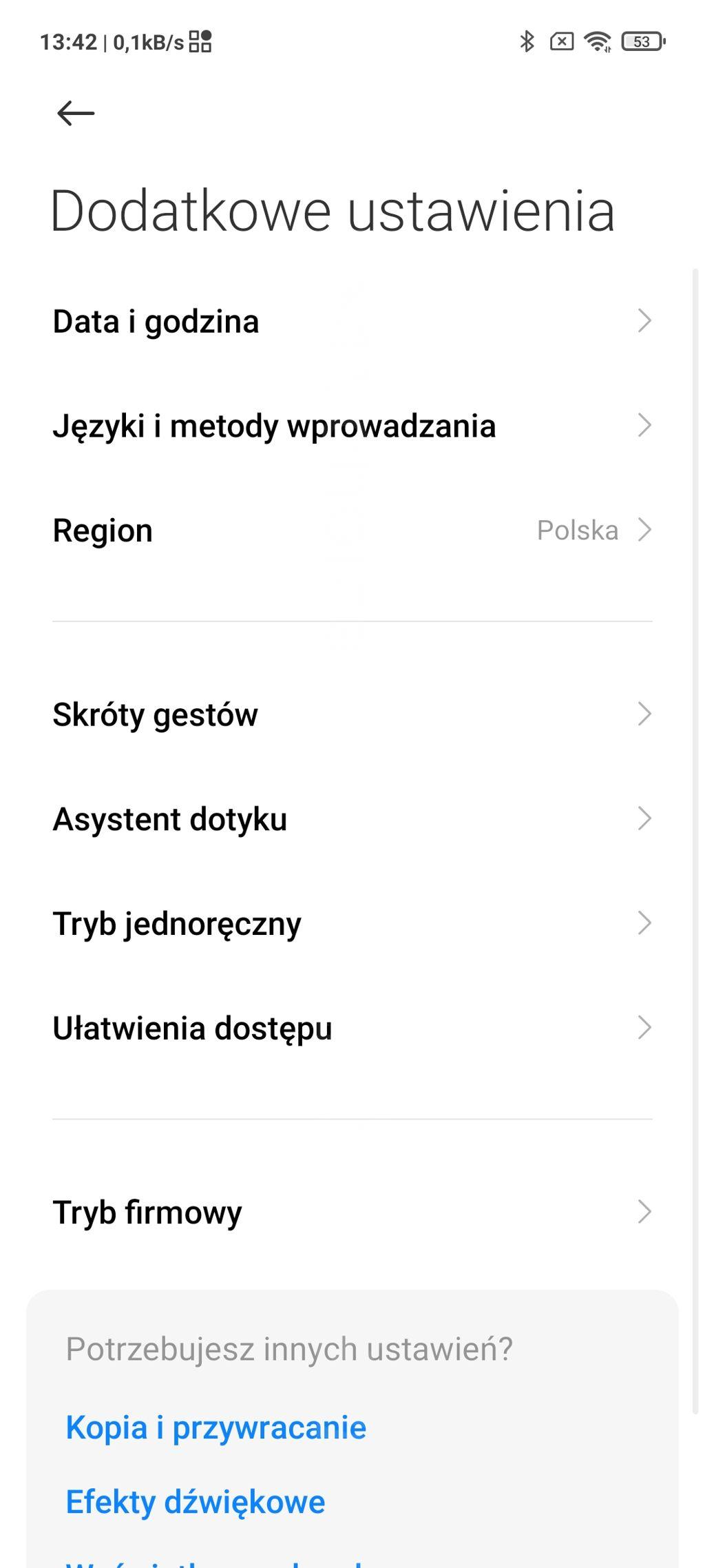Open Skróty gestów settings
This screenshot has width=705, height=1568.
(351, 714)
